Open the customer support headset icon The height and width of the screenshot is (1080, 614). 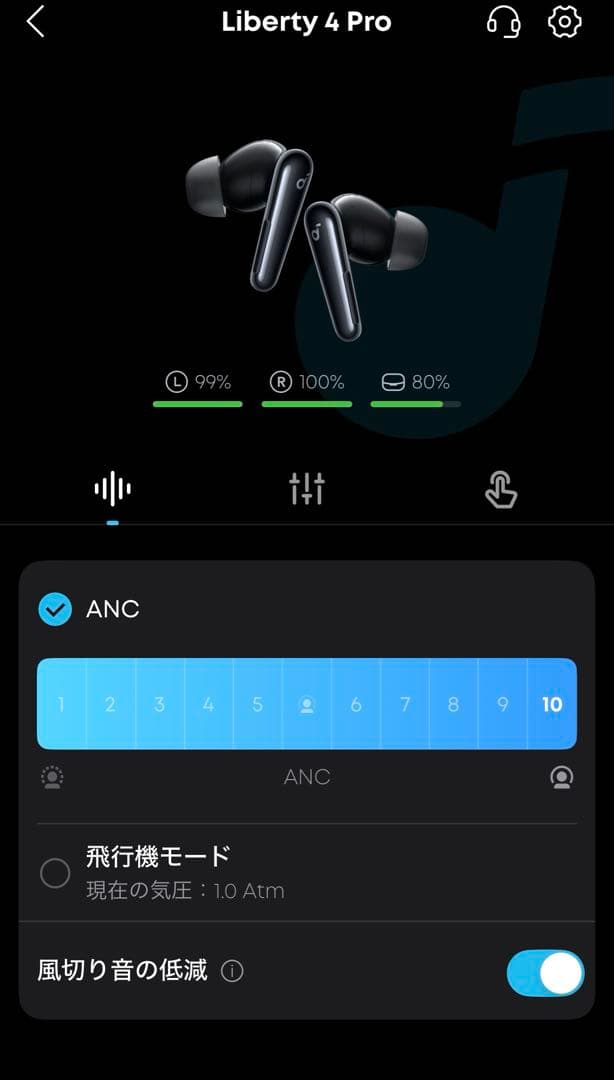tap(503, 22)
